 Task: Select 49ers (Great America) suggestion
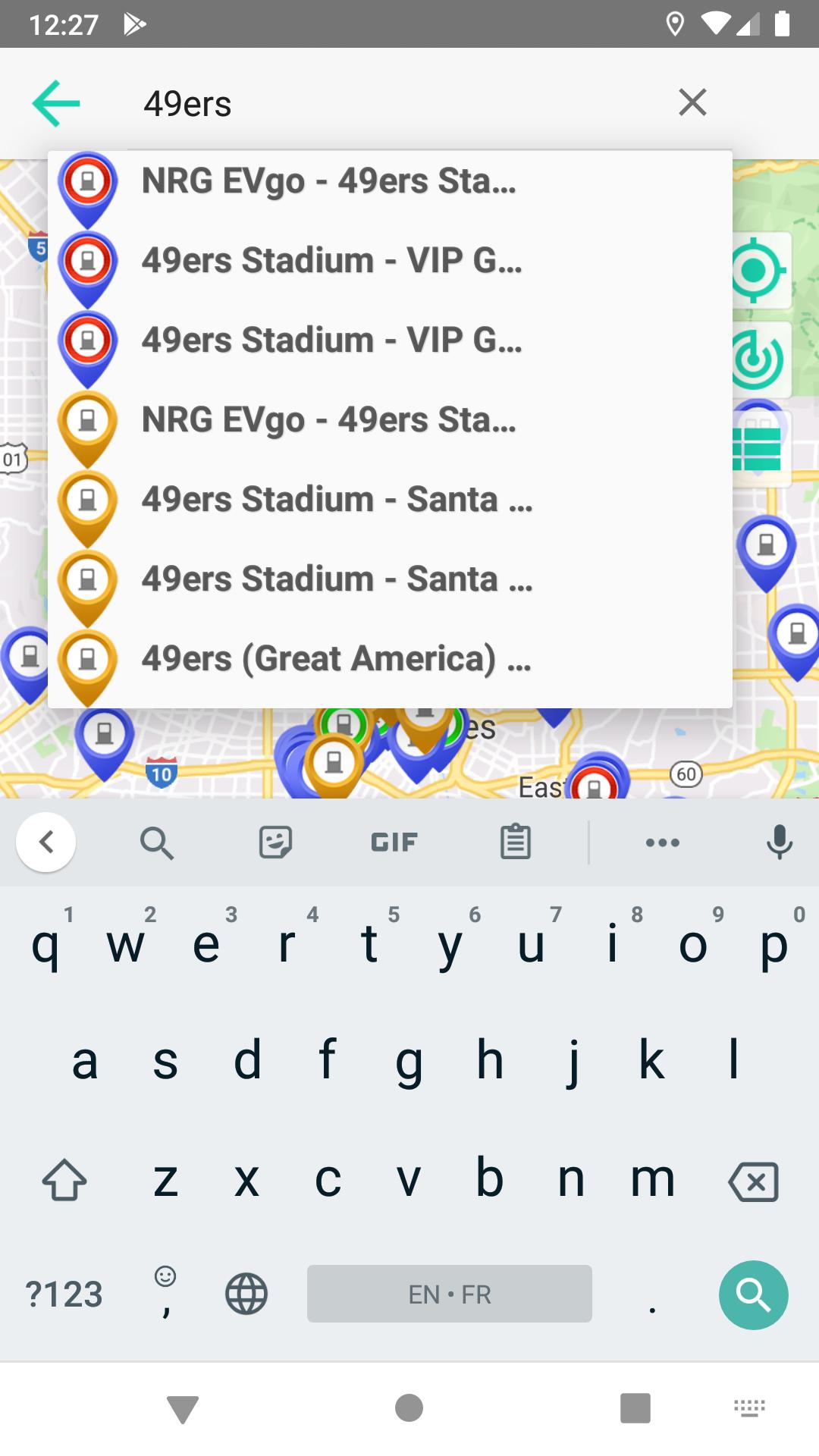coord(390,658)
